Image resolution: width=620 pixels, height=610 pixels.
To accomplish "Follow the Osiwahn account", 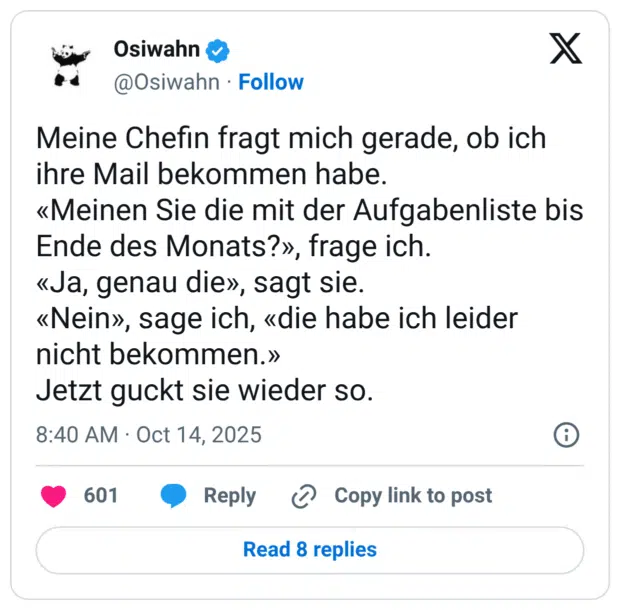I will [270, 82].
